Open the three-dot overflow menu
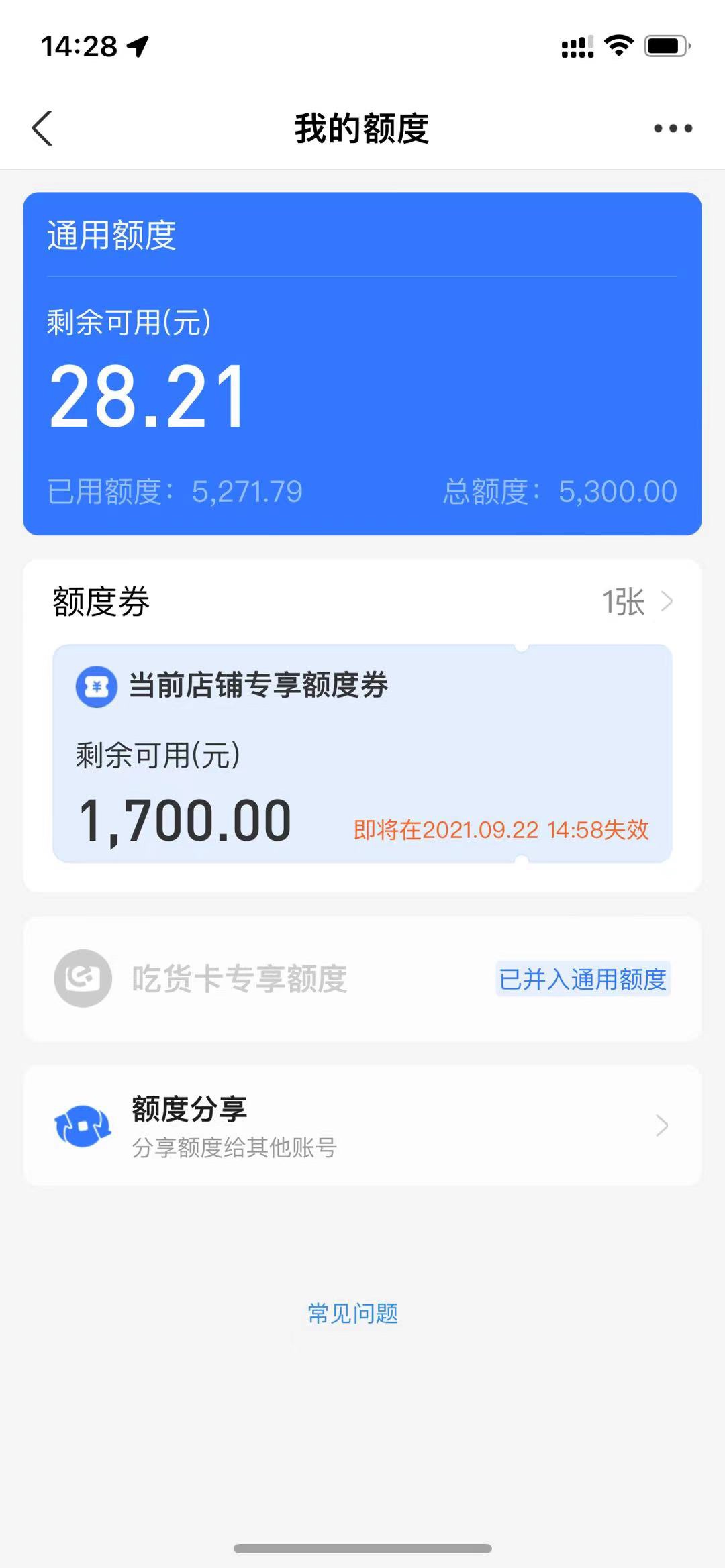The height and width of the screenshot is (1568, 725). pos(673,128)
